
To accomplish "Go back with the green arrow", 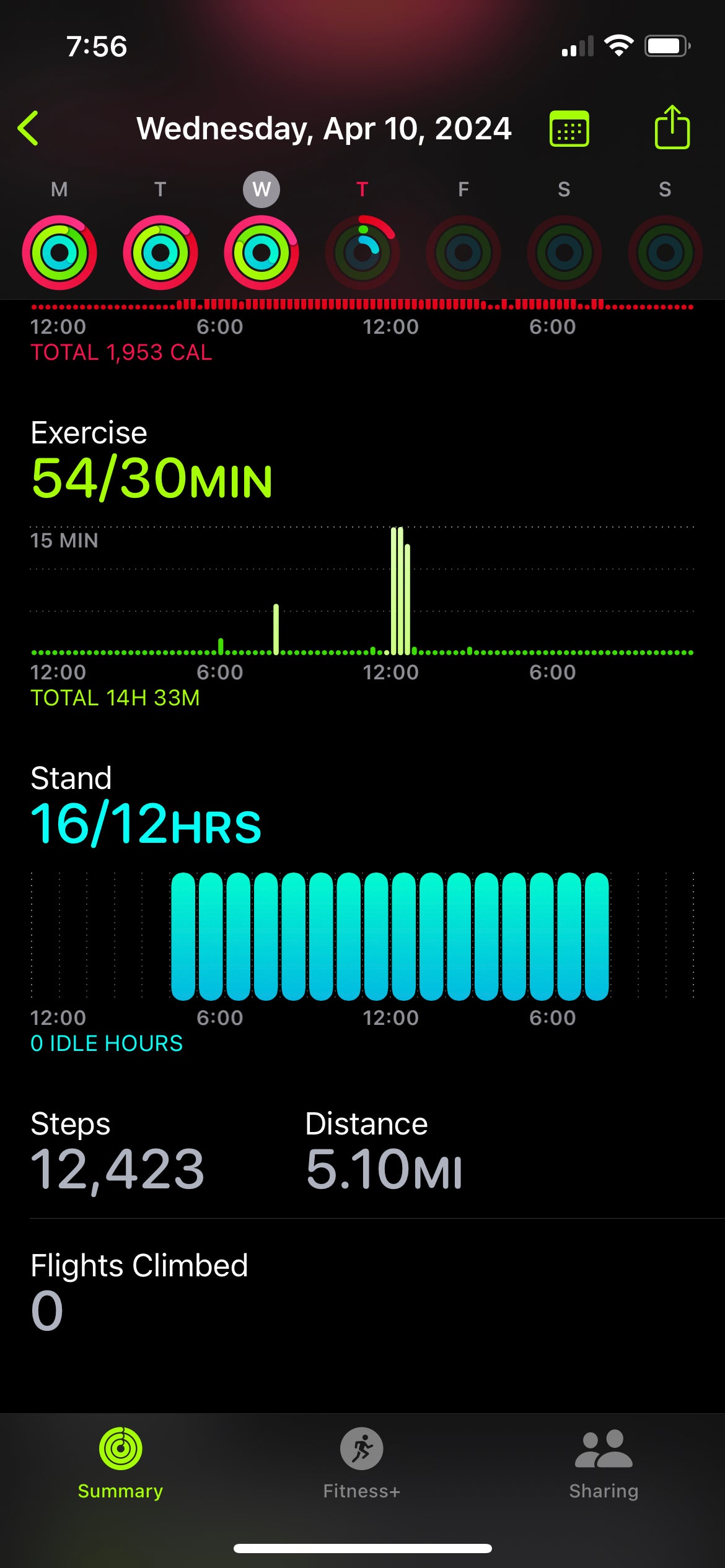I will [29, 128].
